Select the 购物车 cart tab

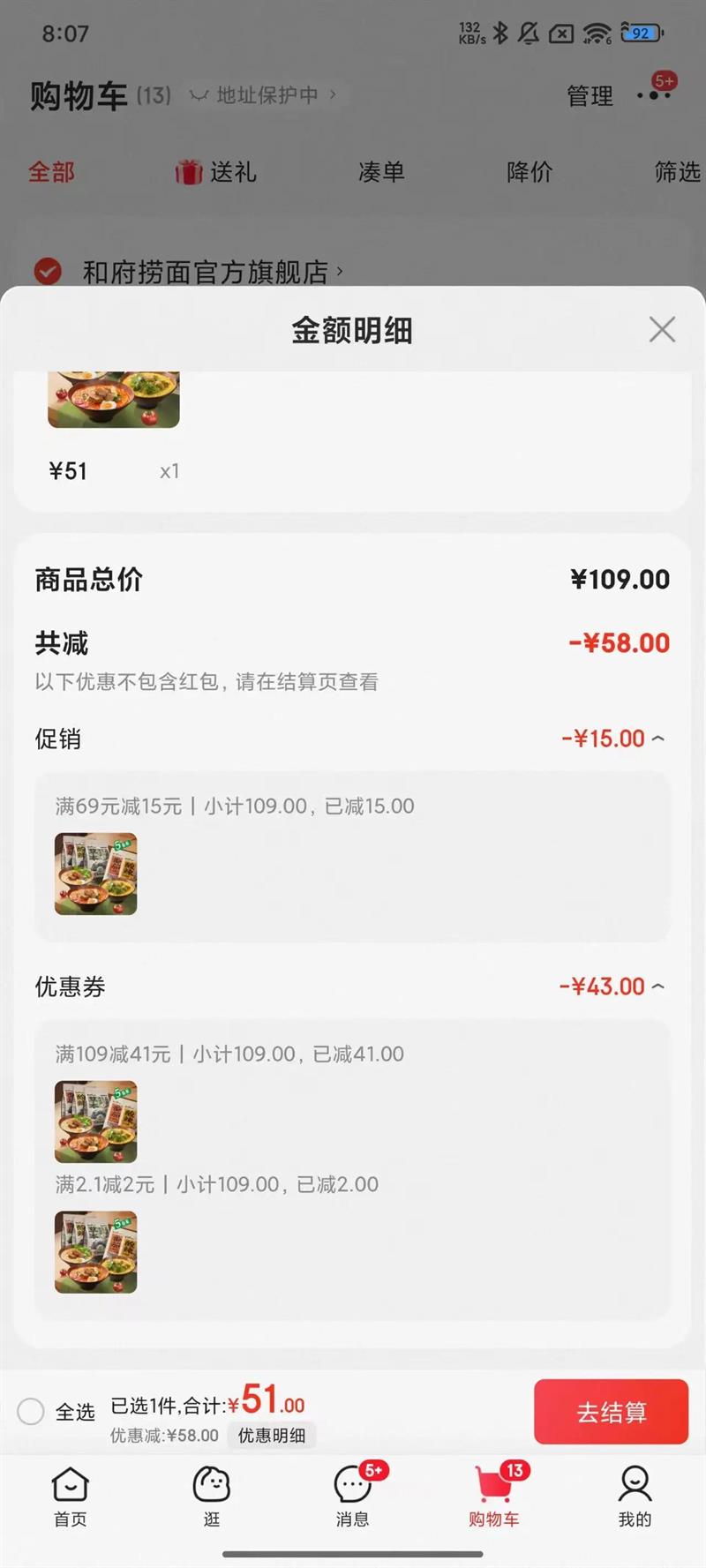point(494,1497)
